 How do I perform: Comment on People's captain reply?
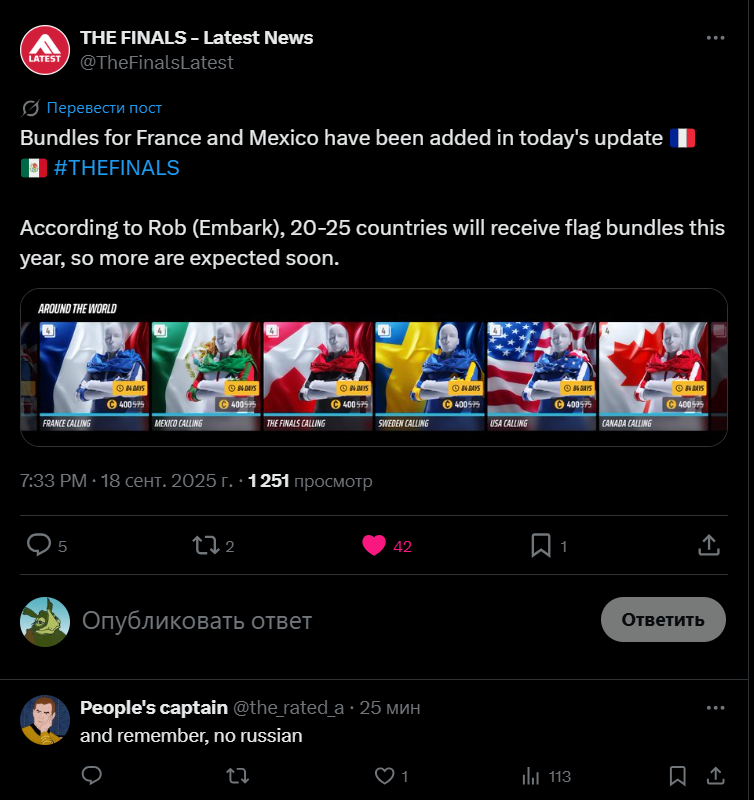pos(92,776)
